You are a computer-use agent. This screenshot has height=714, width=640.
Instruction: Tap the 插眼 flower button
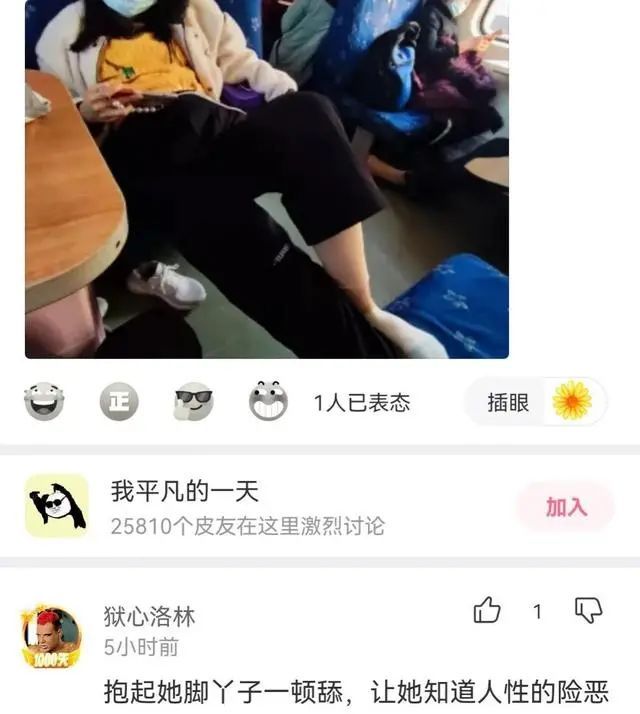tap(535, 402)
